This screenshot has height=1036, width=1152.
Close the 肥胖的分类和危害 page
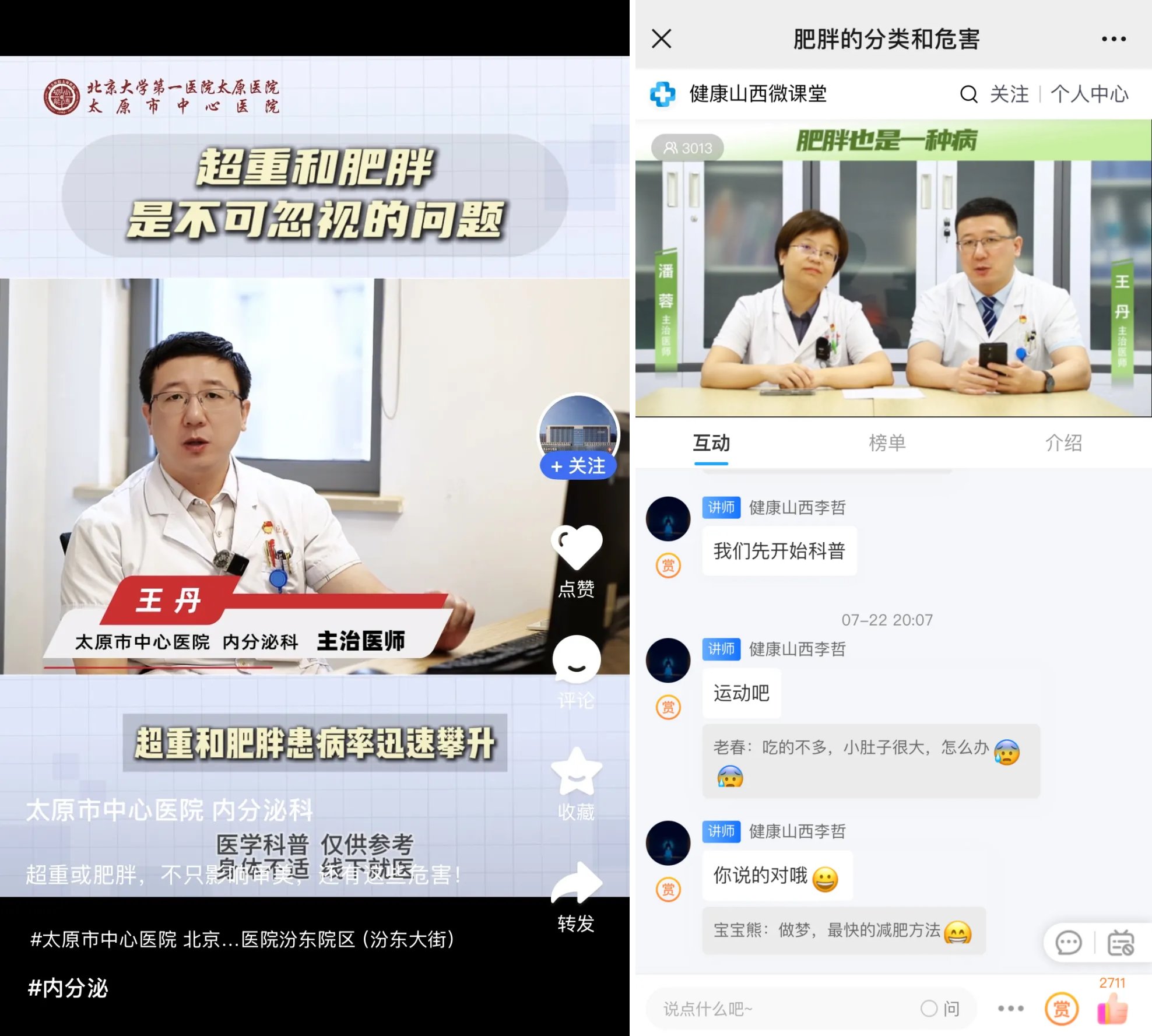coord(662,39)
